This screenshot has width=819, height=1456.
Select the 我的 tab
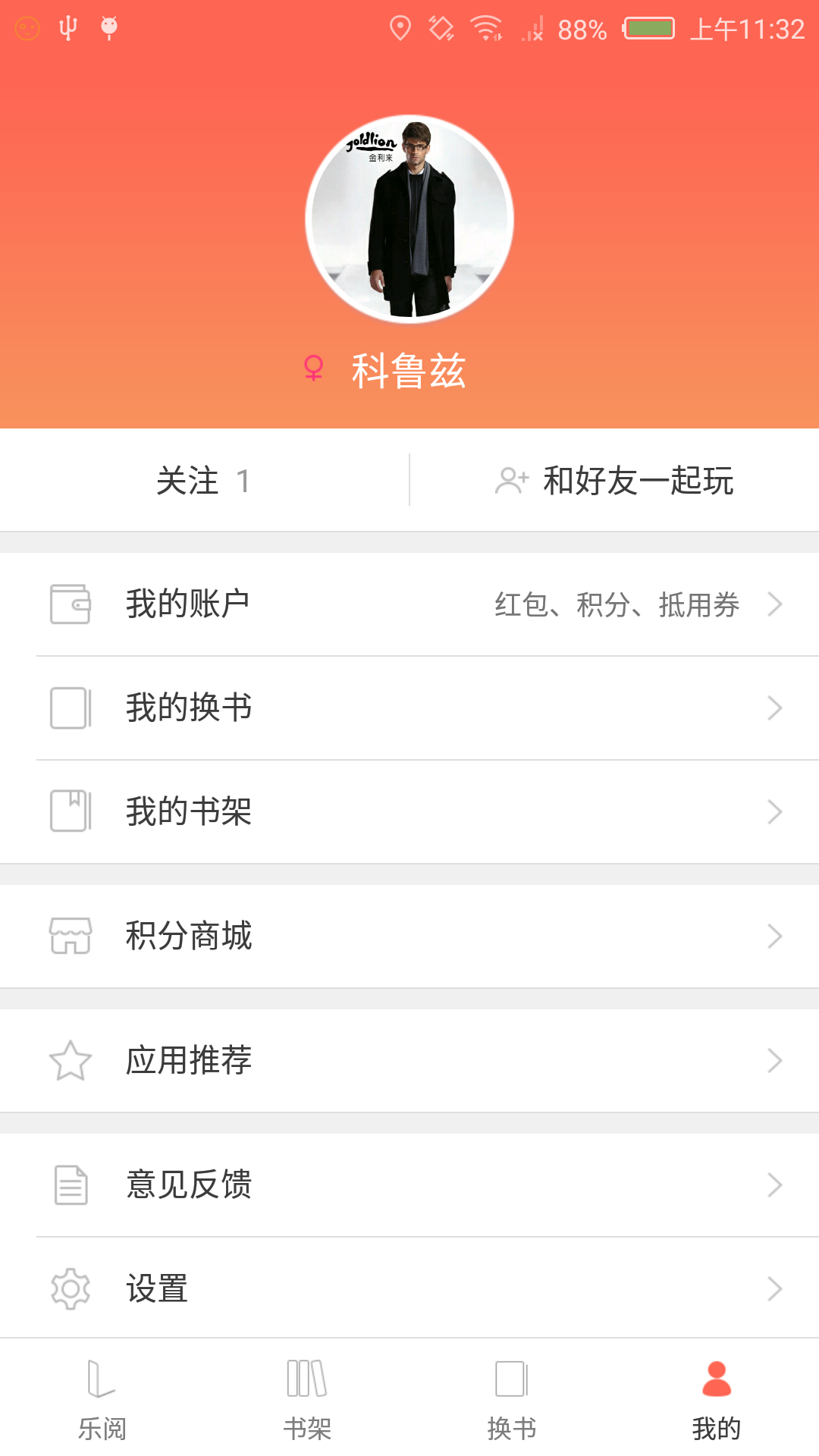(x=717, y=1399)
